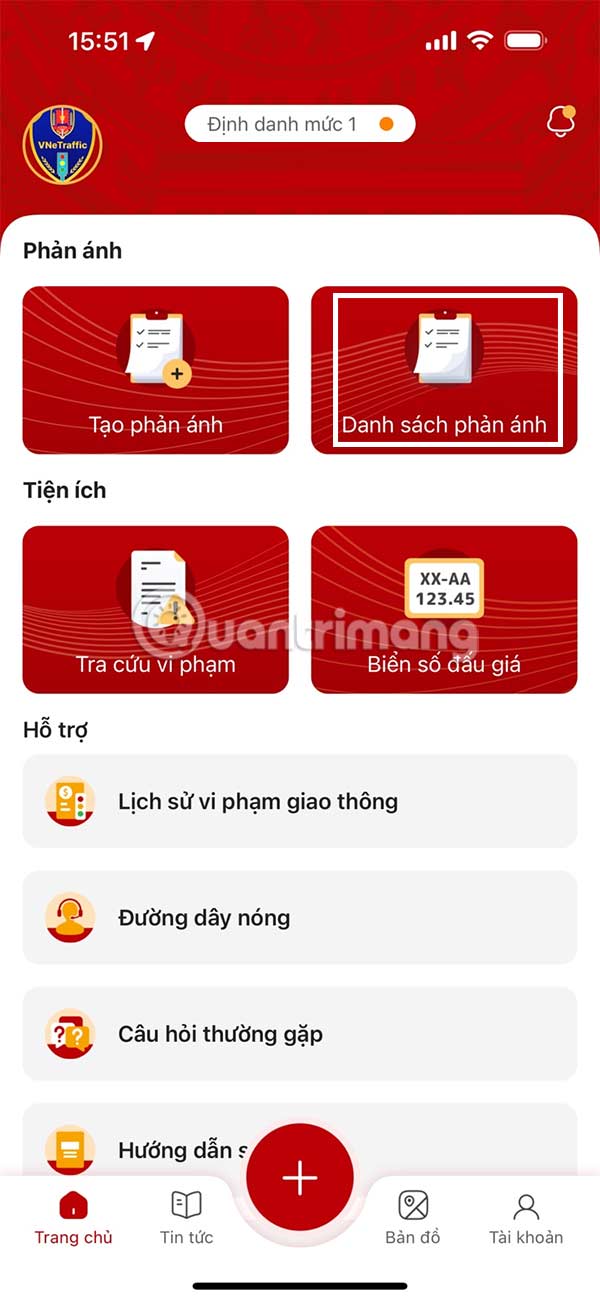Select the Trang chủ tab
The image size is (600, 1301).
[74, 1217]
